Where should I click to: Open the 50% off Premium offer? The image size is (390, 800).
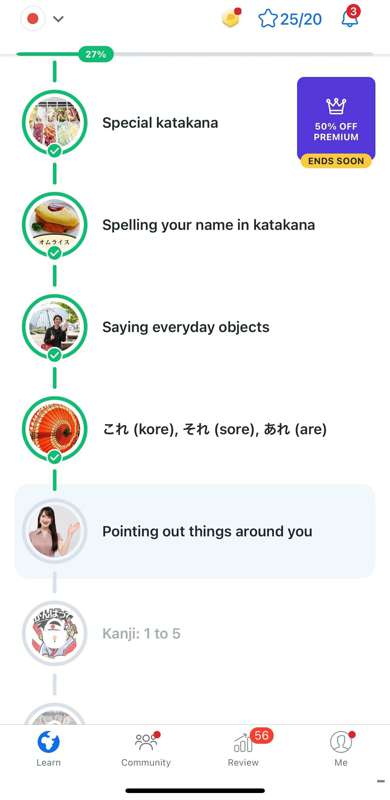pyautogui.click(x=336, y=122)
